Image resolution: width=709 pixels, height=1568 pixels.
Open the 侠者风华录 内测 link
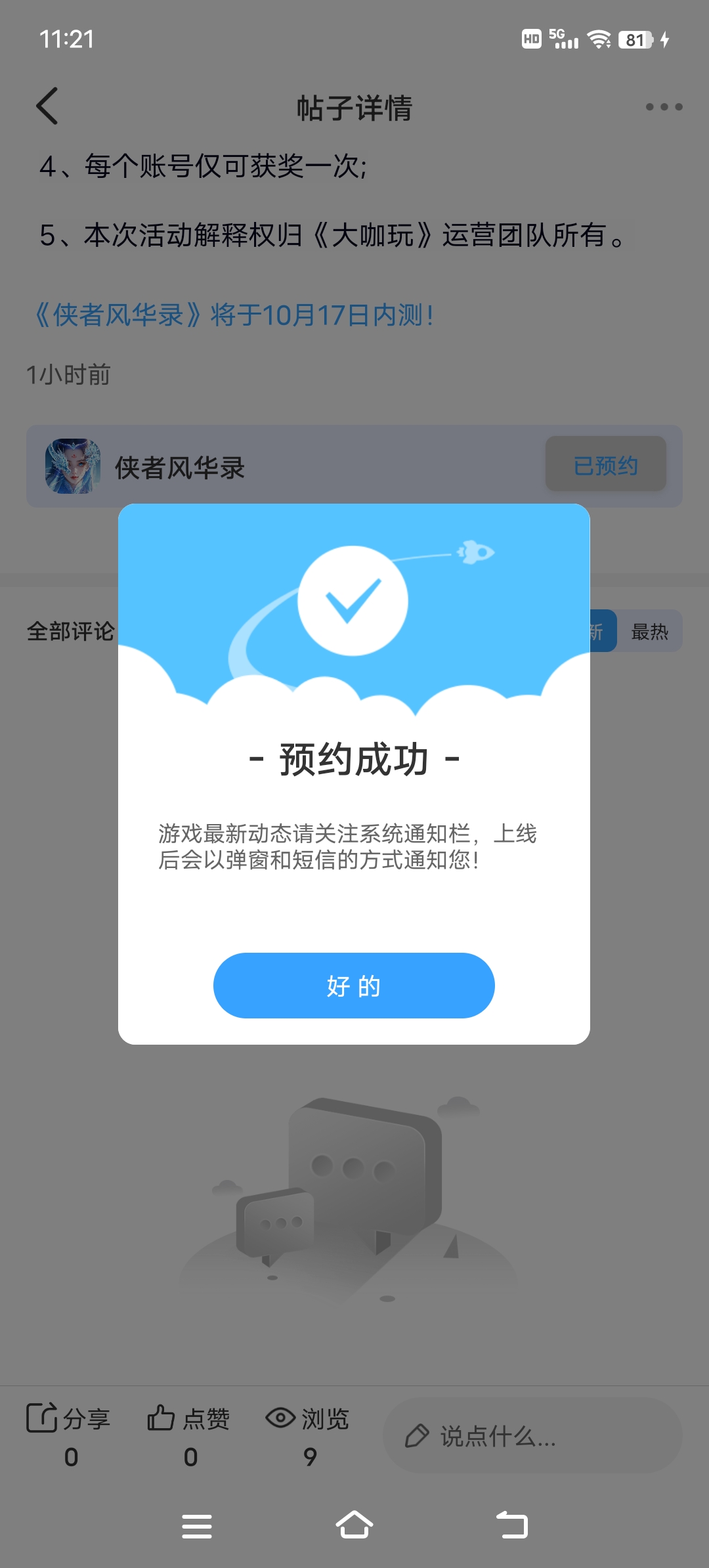[233, 315]
